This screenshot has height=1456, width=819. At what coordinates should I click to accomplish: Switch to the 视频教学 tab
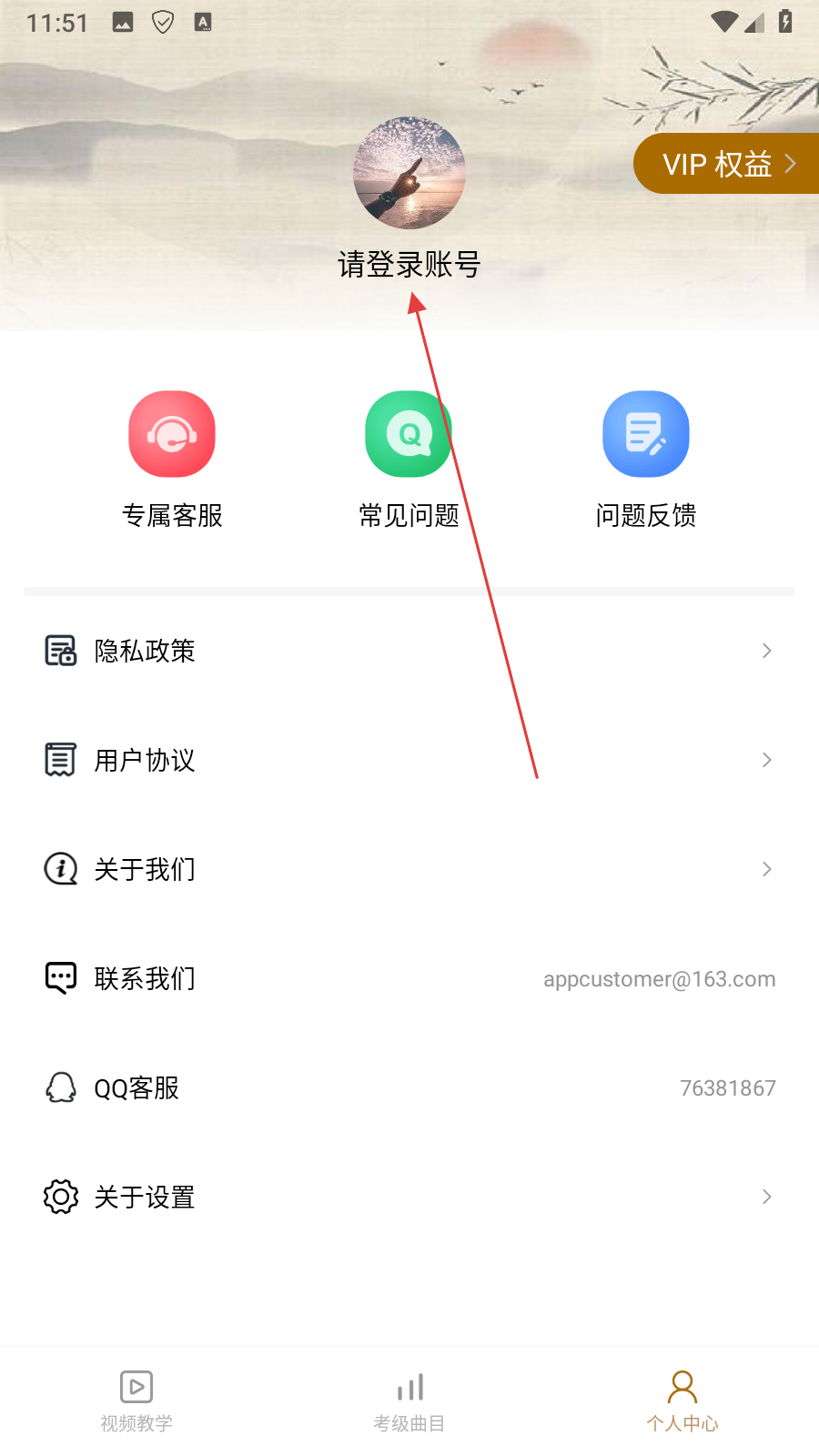click(x=136, y=1401)
